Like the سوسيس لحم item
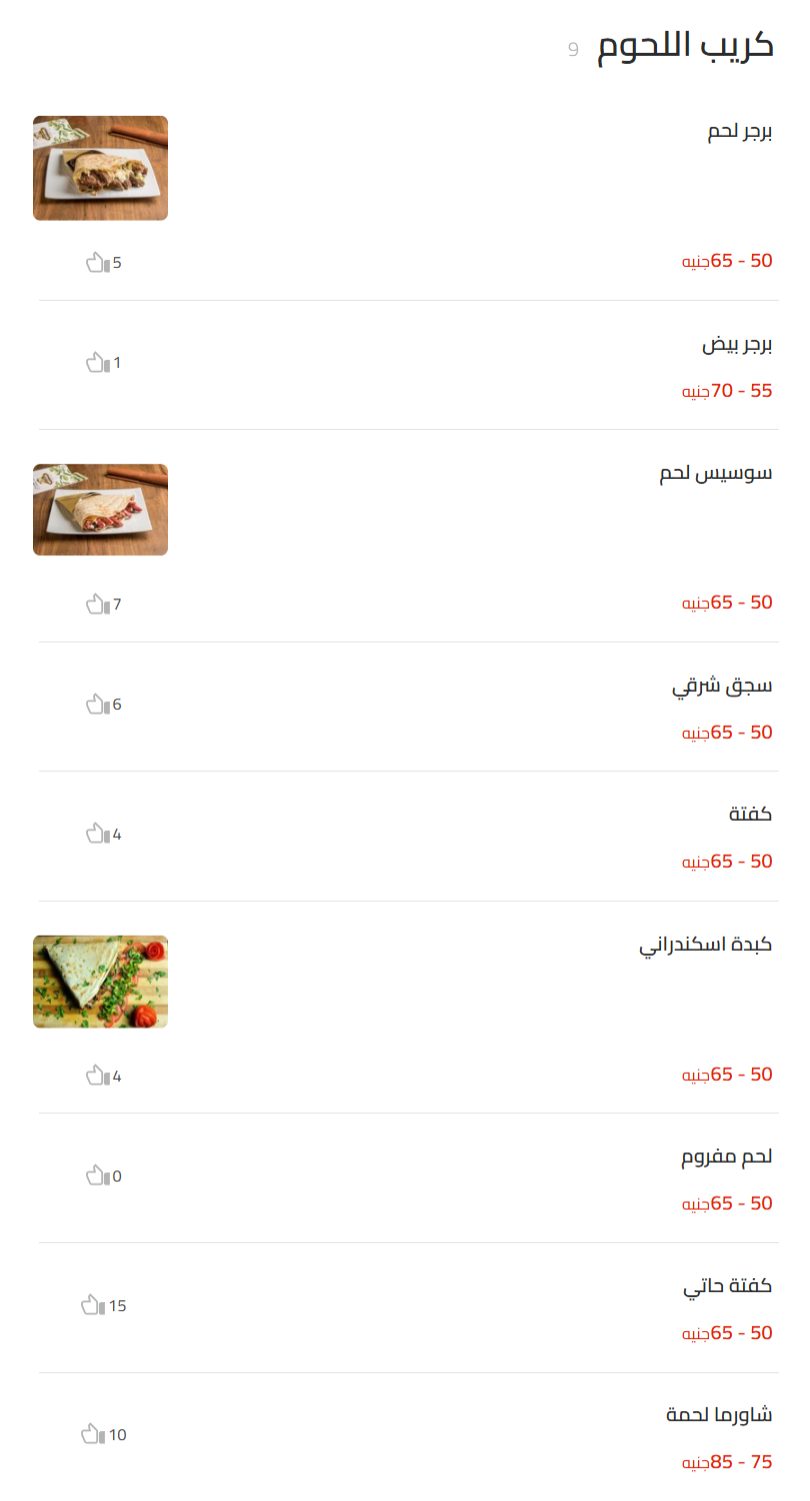Image resolution: width=810 pixels, height=1501 pixels. [x=96, y=603]
